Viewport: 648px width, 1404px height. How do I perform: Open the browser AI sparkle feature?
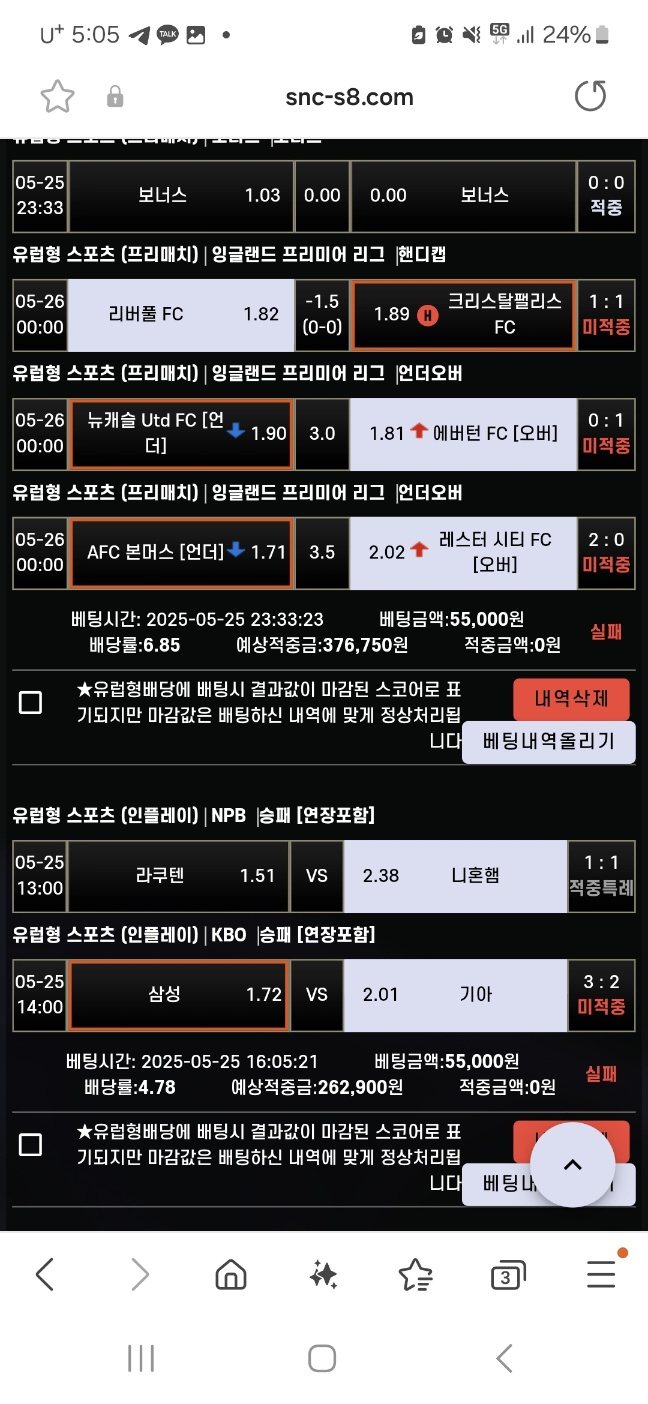coord(323,1274)
